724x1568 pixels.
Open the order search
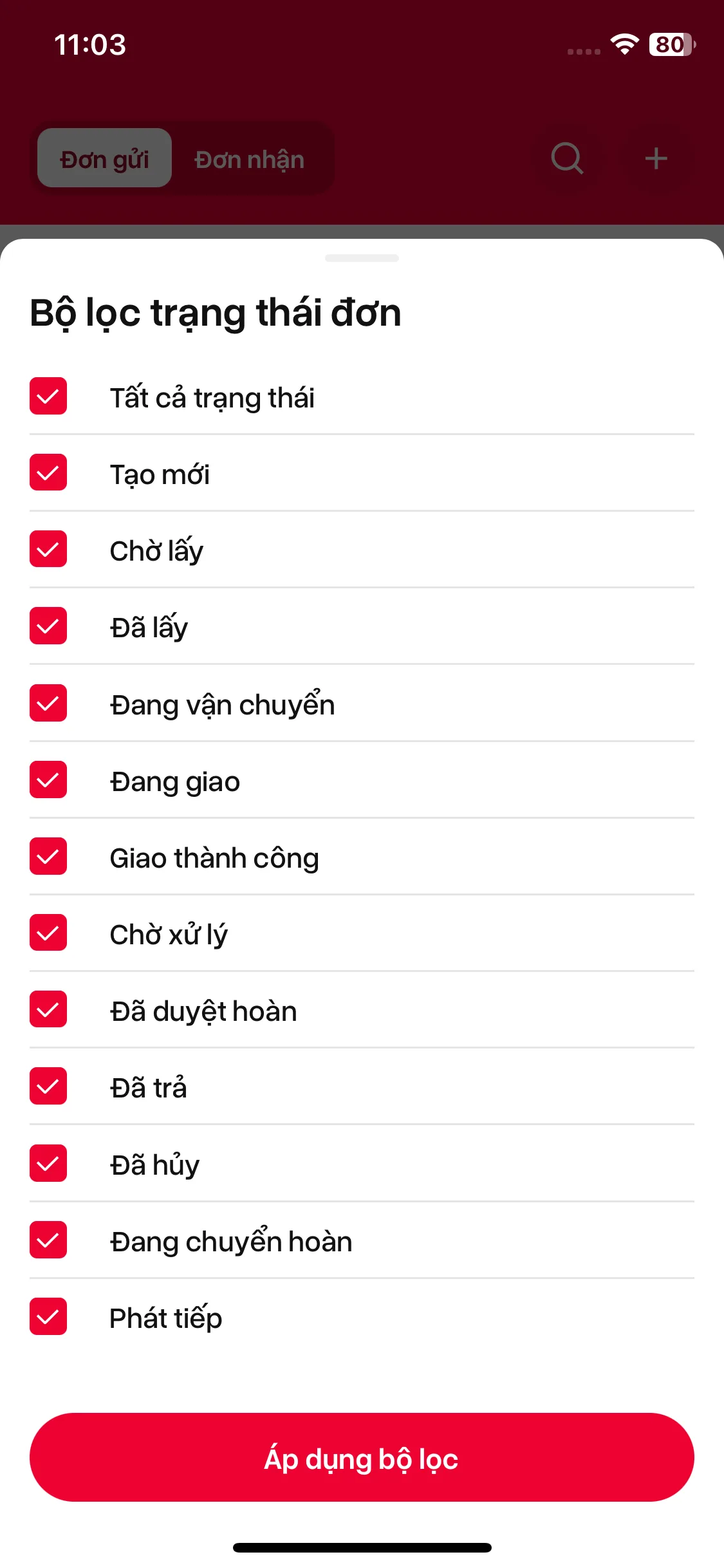567,158
